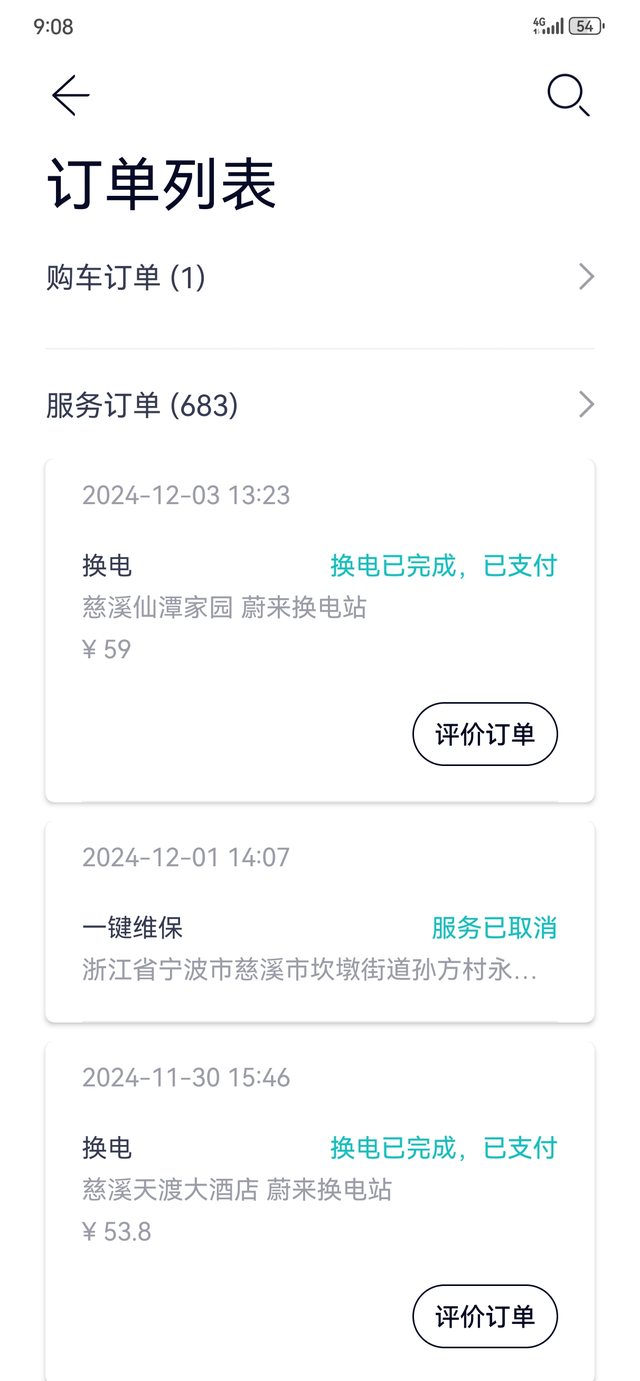Open 购车订单 (1) list
640x1381 pixels.
[320, 277]
